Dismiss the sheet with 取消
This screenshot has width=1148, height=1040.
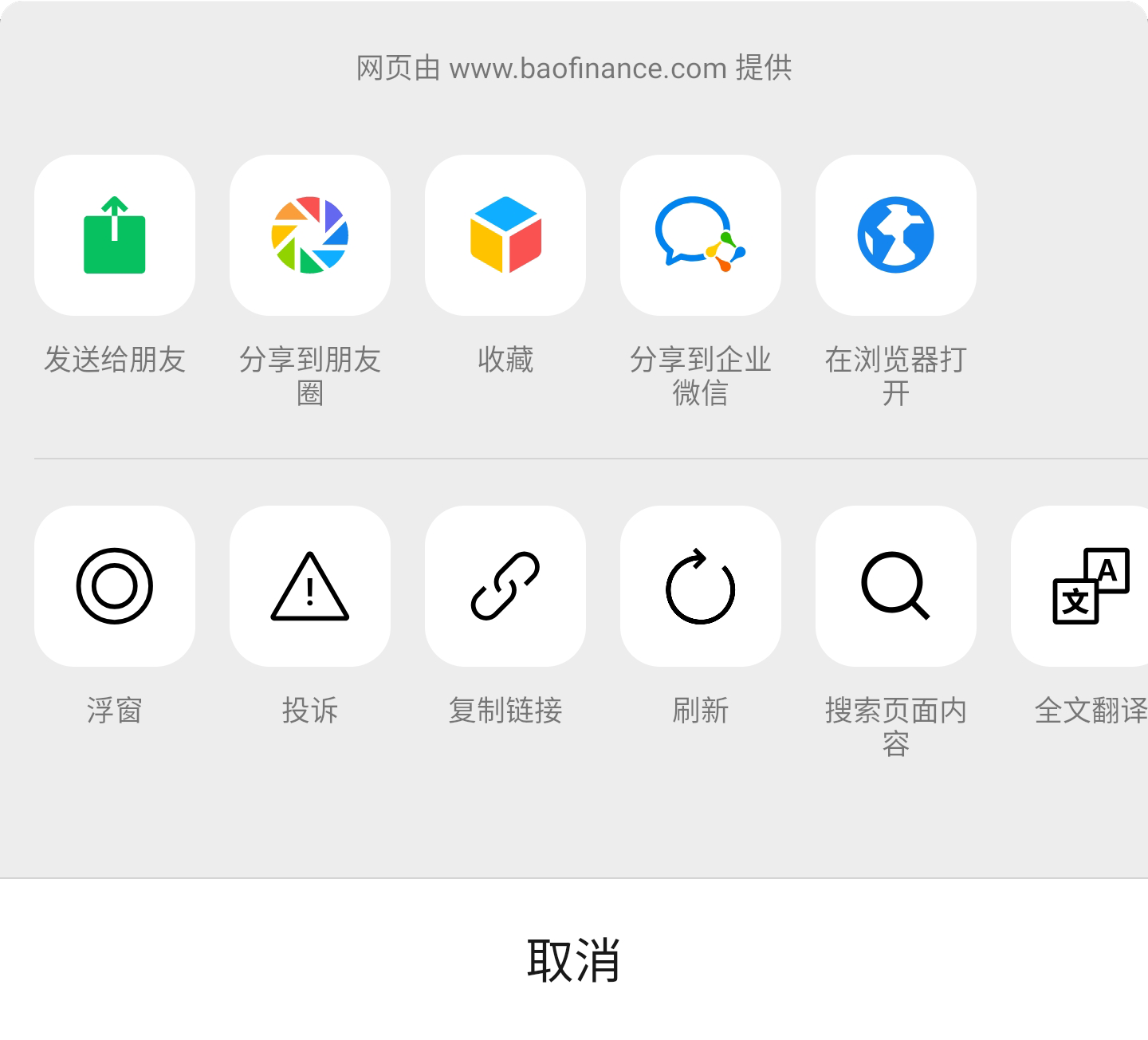tap(574, 959)
